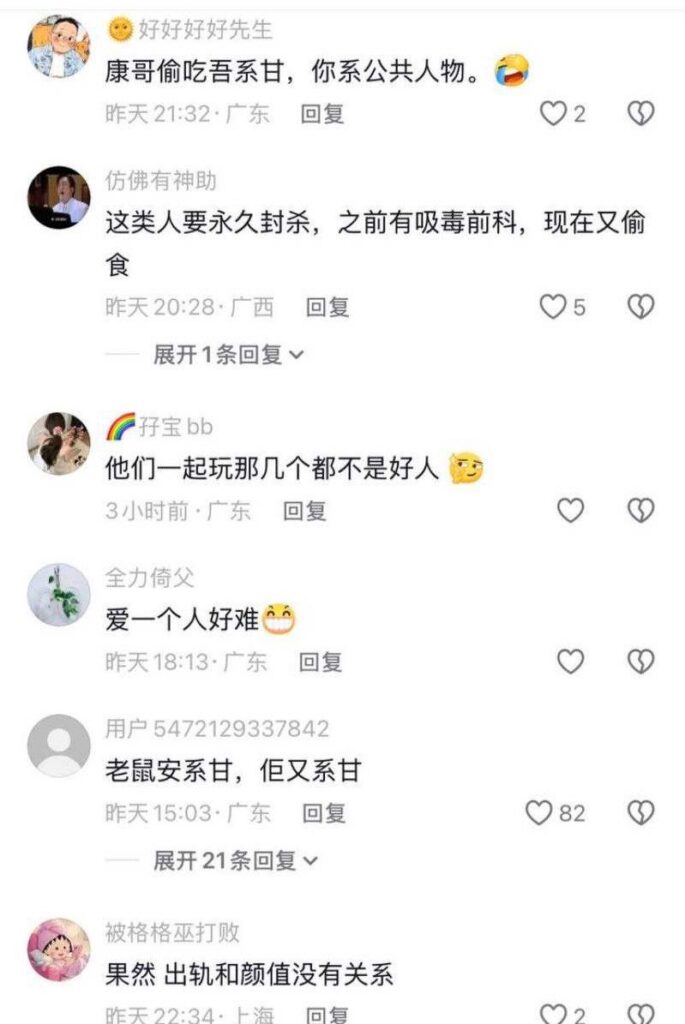This screenshot has width=685, height=1024.
Task: Reply to 全力倚父's comment
Action: pyautogui.click(x=320, y=661)
